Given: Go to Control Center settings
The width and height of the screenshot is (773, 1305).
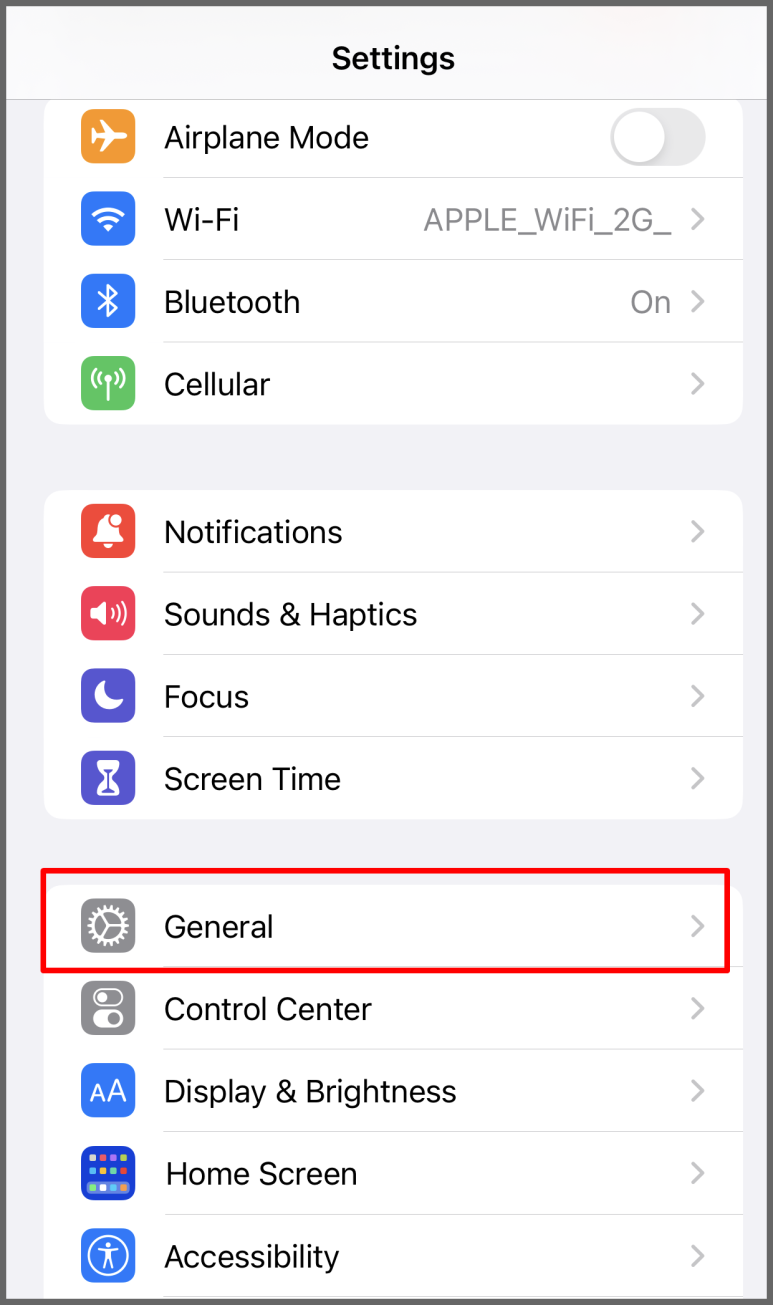Looking at the screenshot, I should click(393, 1008).
